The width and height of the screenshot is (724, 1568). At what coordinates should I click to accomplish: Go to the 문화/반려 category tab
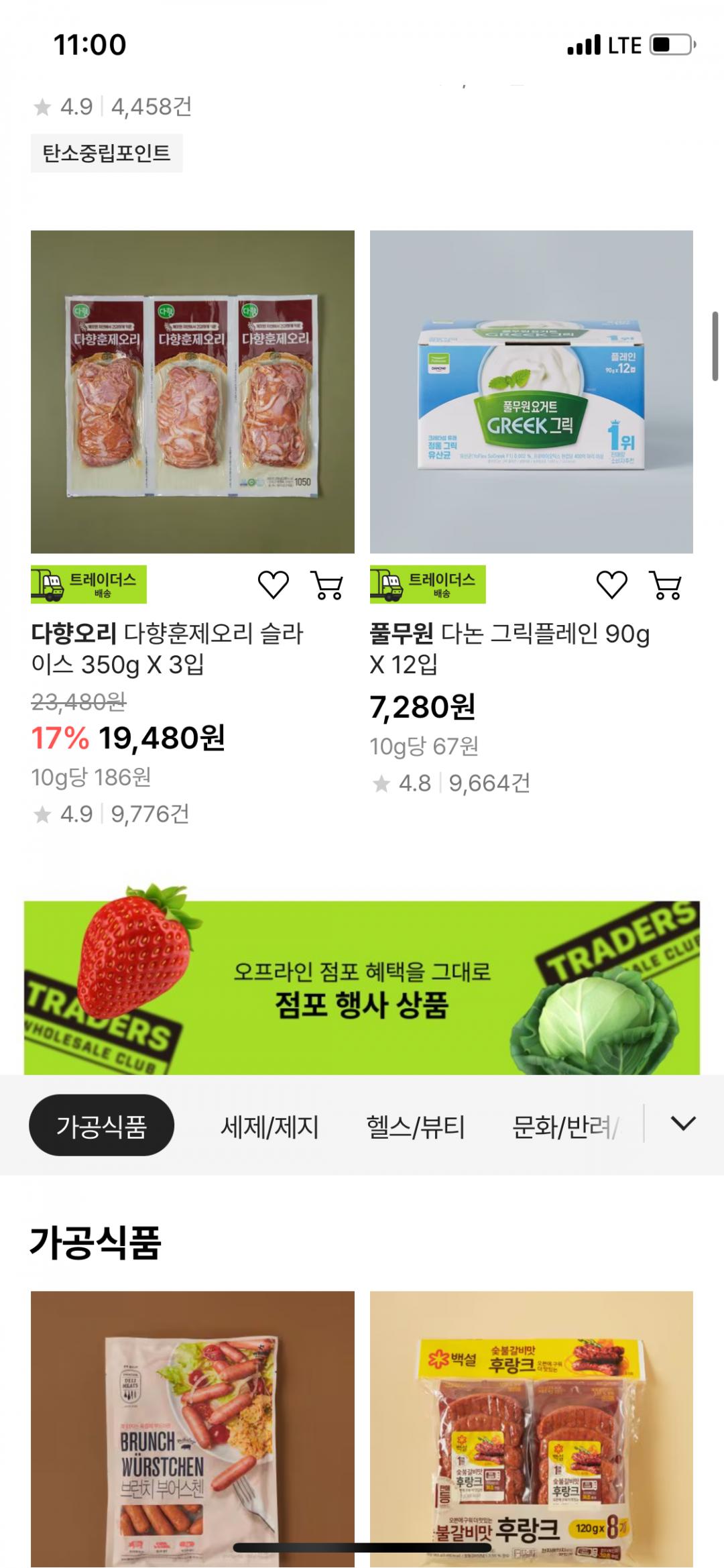coord(564,1127)
